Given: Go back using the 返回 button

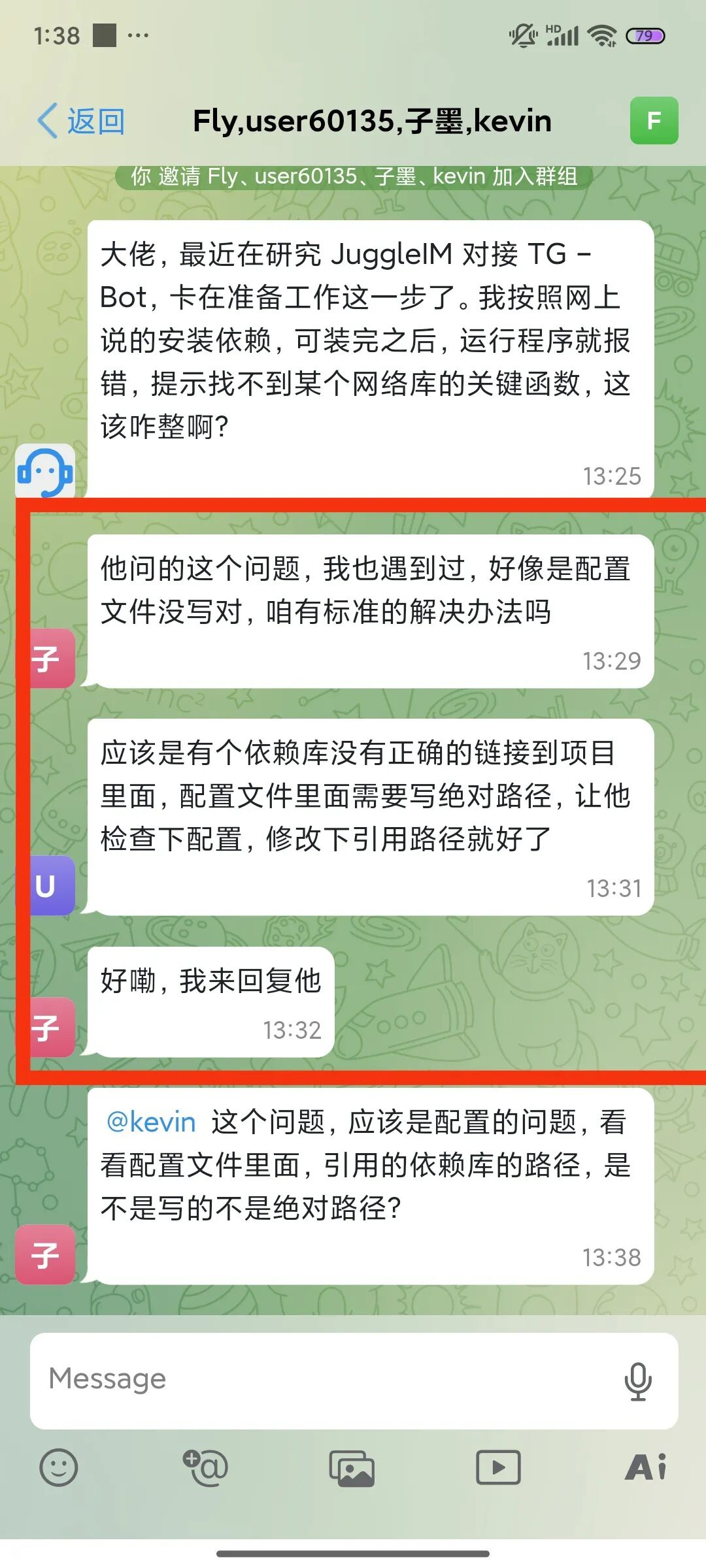Looking at the screenshot, I should click(81, 122).
